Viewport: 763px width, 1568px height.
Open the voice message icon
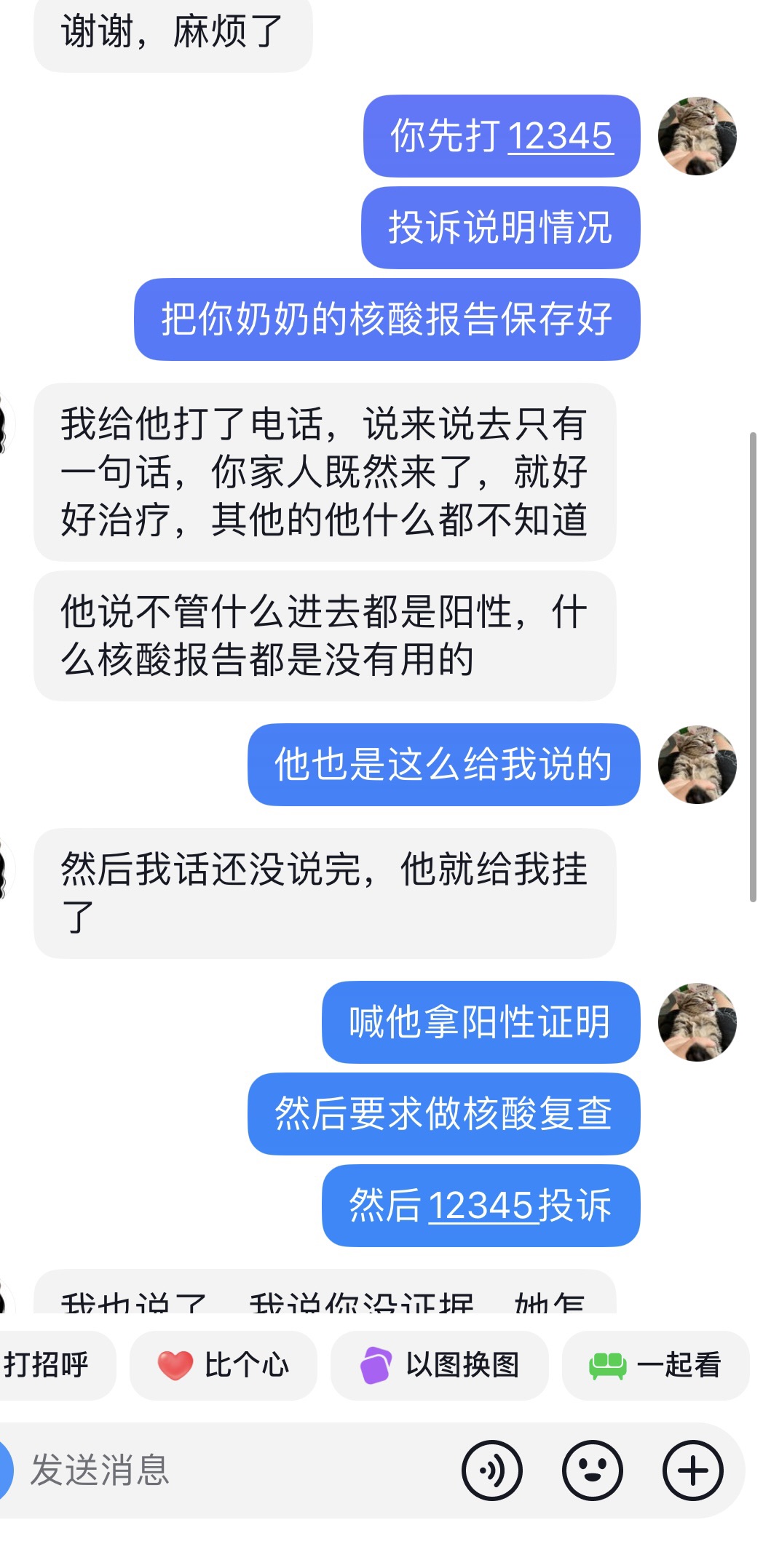[492, 1471]
